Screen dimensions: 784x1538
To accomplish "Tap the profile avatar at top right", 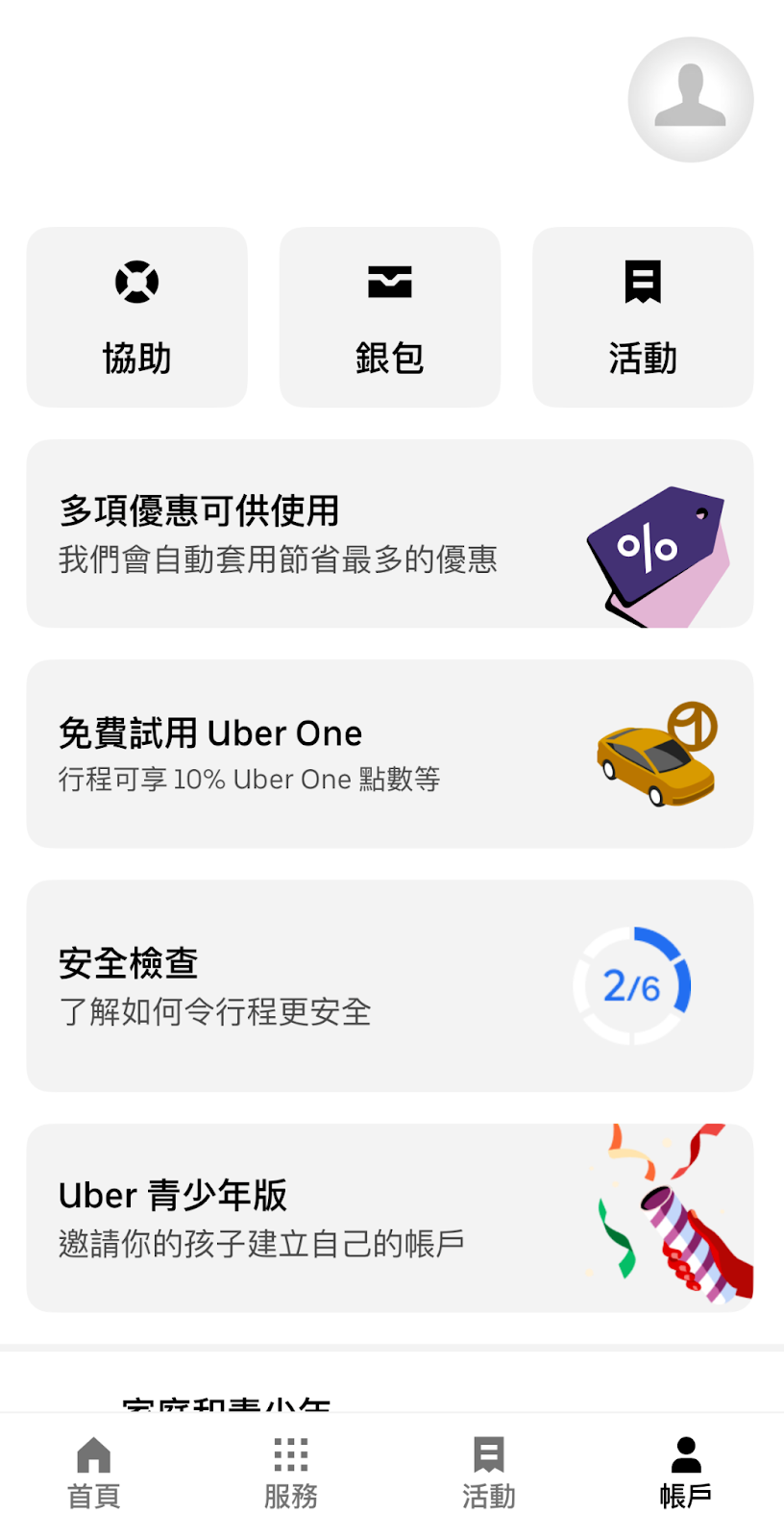I will [x=690, y=98].
